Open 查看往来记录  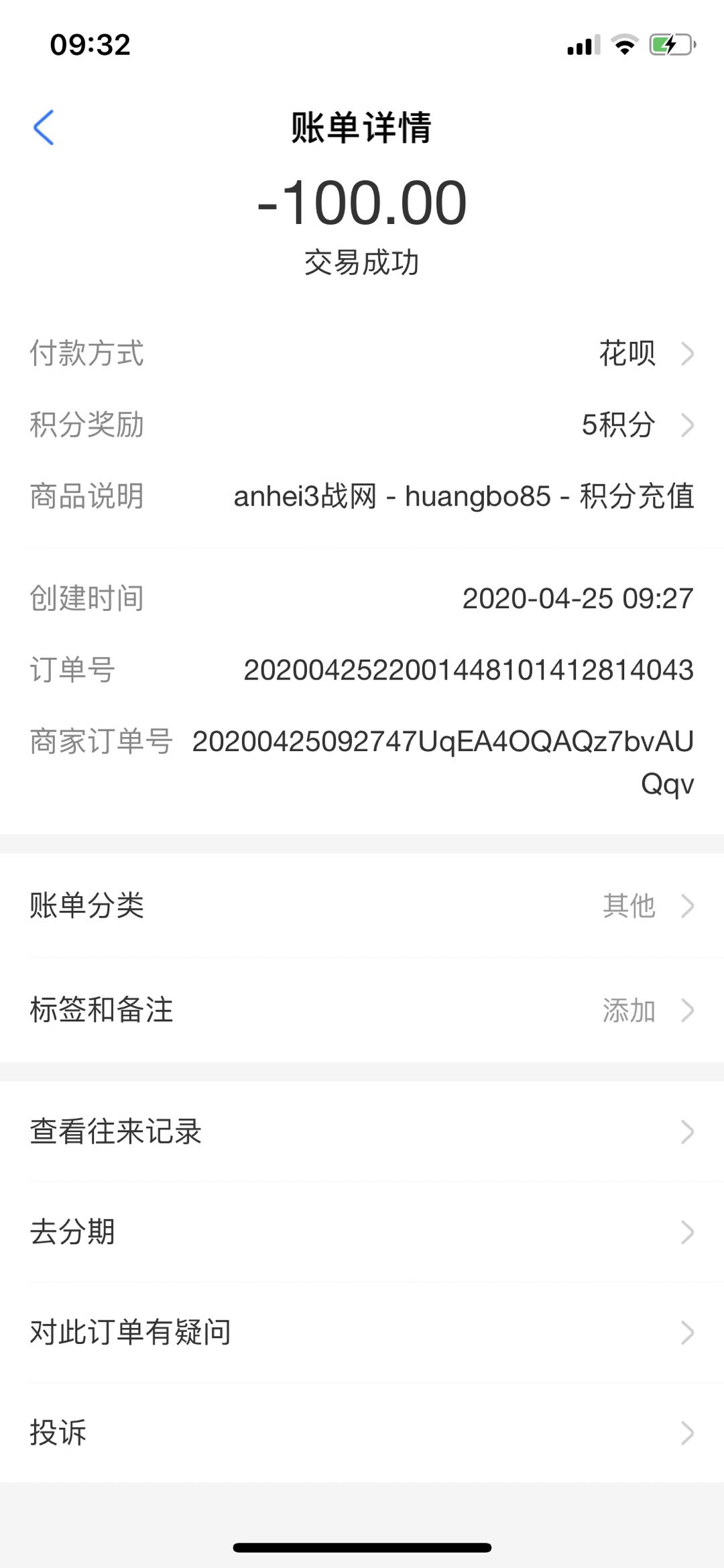pyautogui.click(x=362, y=1131)
